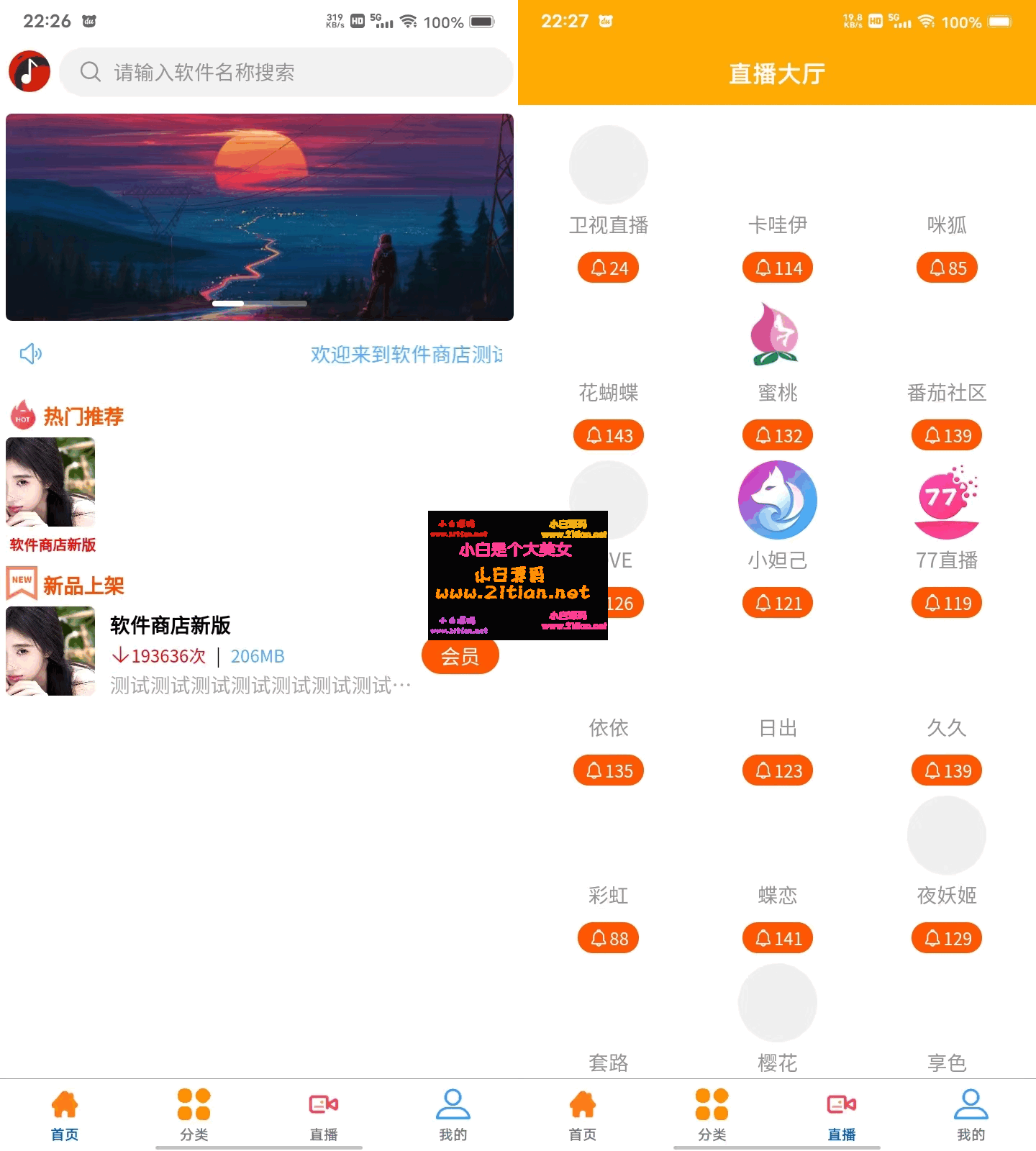Select the 日出 live platform
The width and height of the screenshot is (1036, 1151).
[x=777, y=727]
